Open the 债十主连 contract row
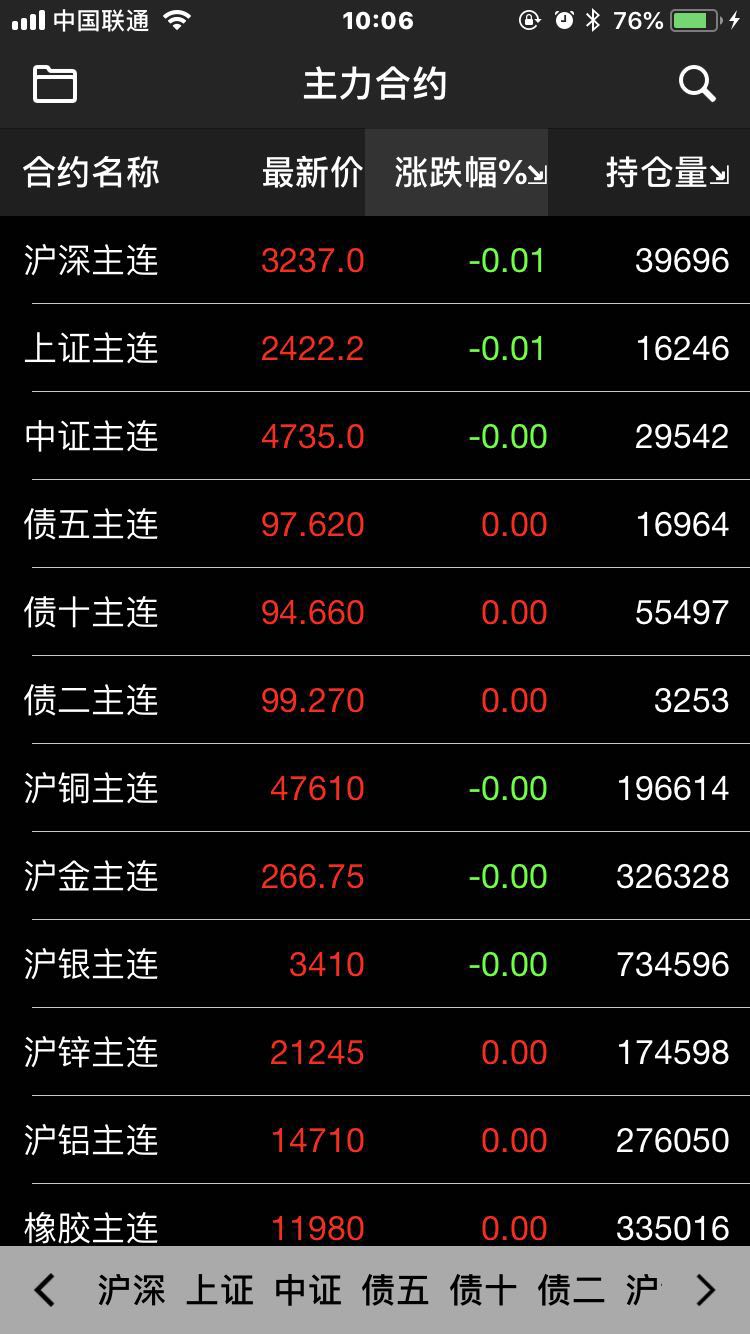 [375, 613]
